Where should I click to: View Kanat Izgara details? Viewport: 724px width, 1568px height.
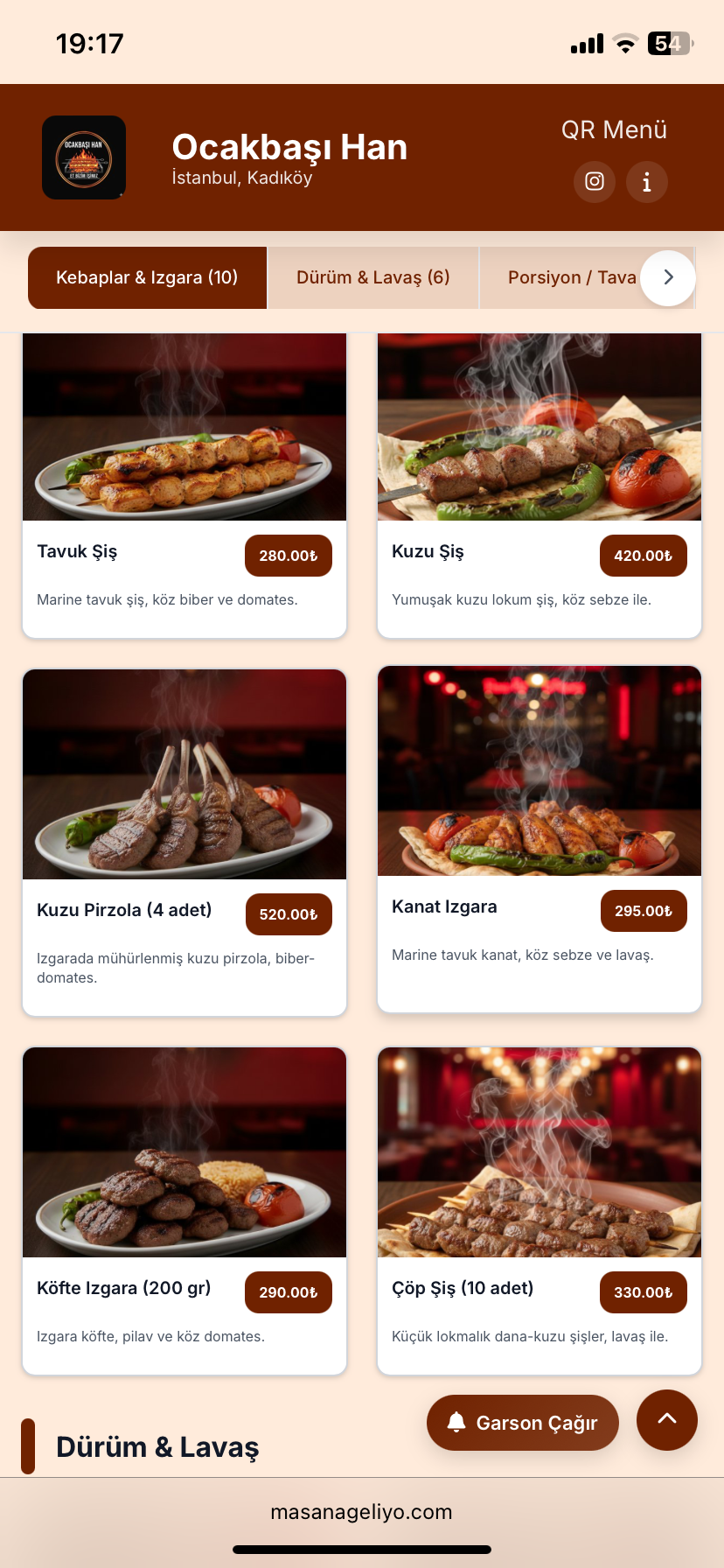540,838
